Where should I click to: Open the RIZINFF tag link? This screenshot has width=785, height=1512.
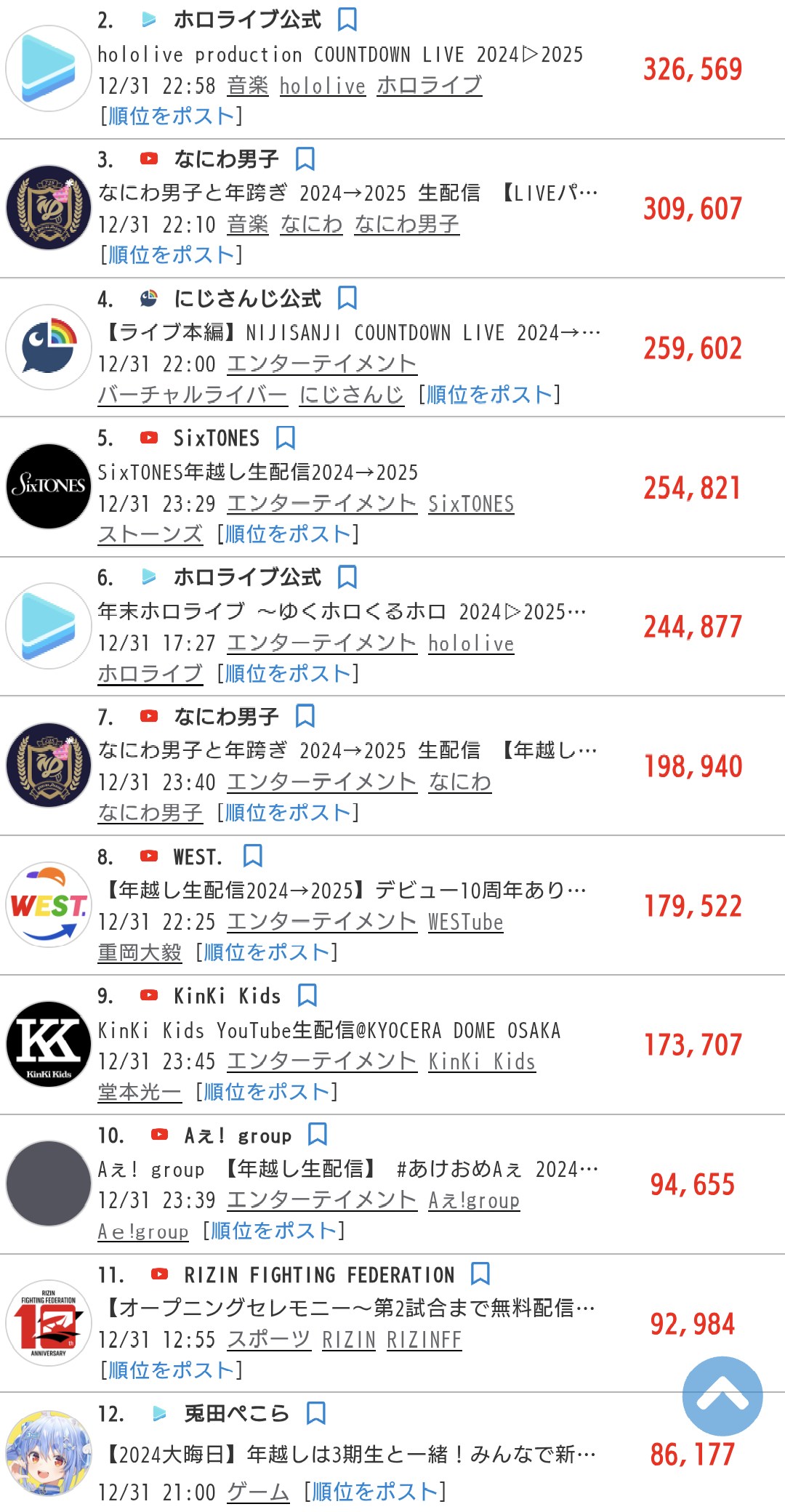pyautogui.click(x=424, y=1339)
